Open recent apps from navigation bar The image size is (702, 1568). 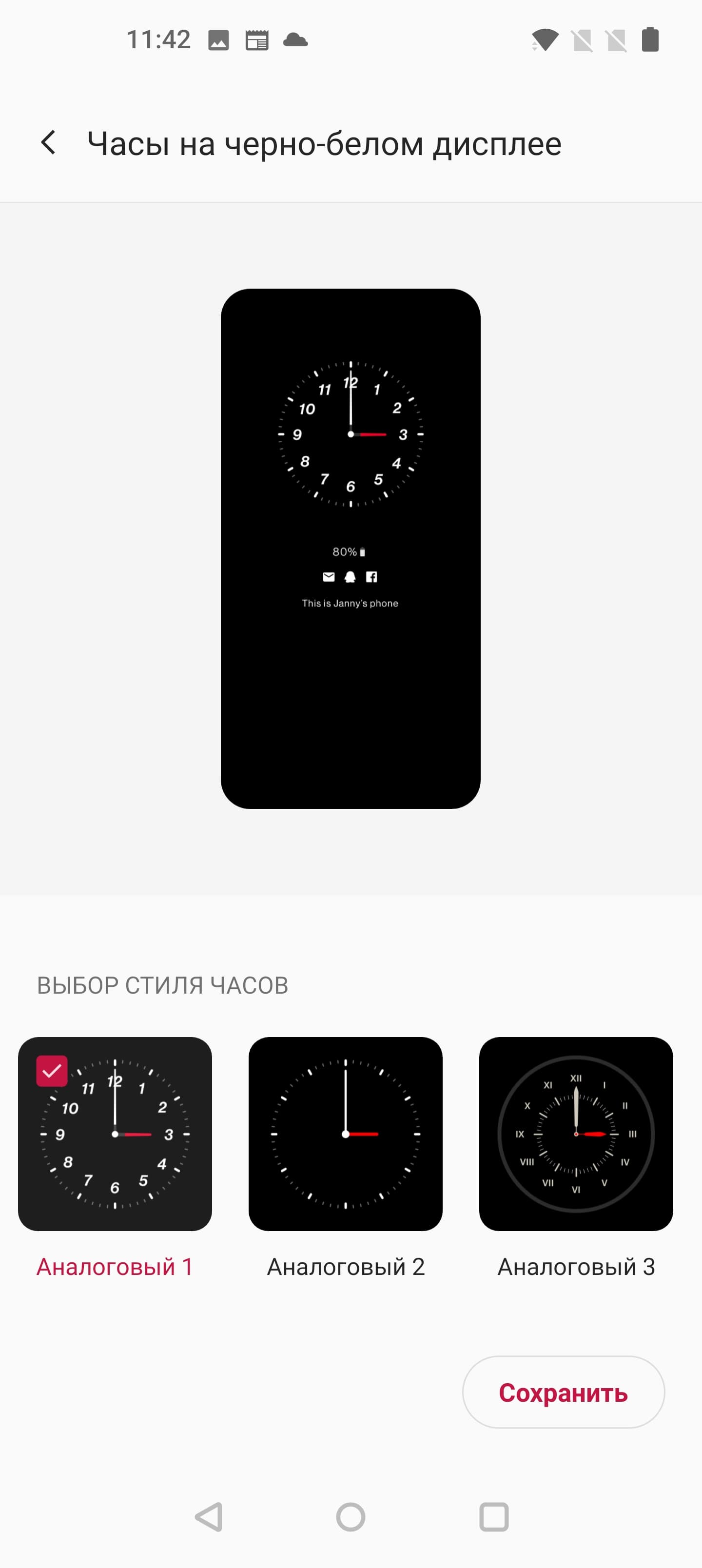pos(494,1516)
